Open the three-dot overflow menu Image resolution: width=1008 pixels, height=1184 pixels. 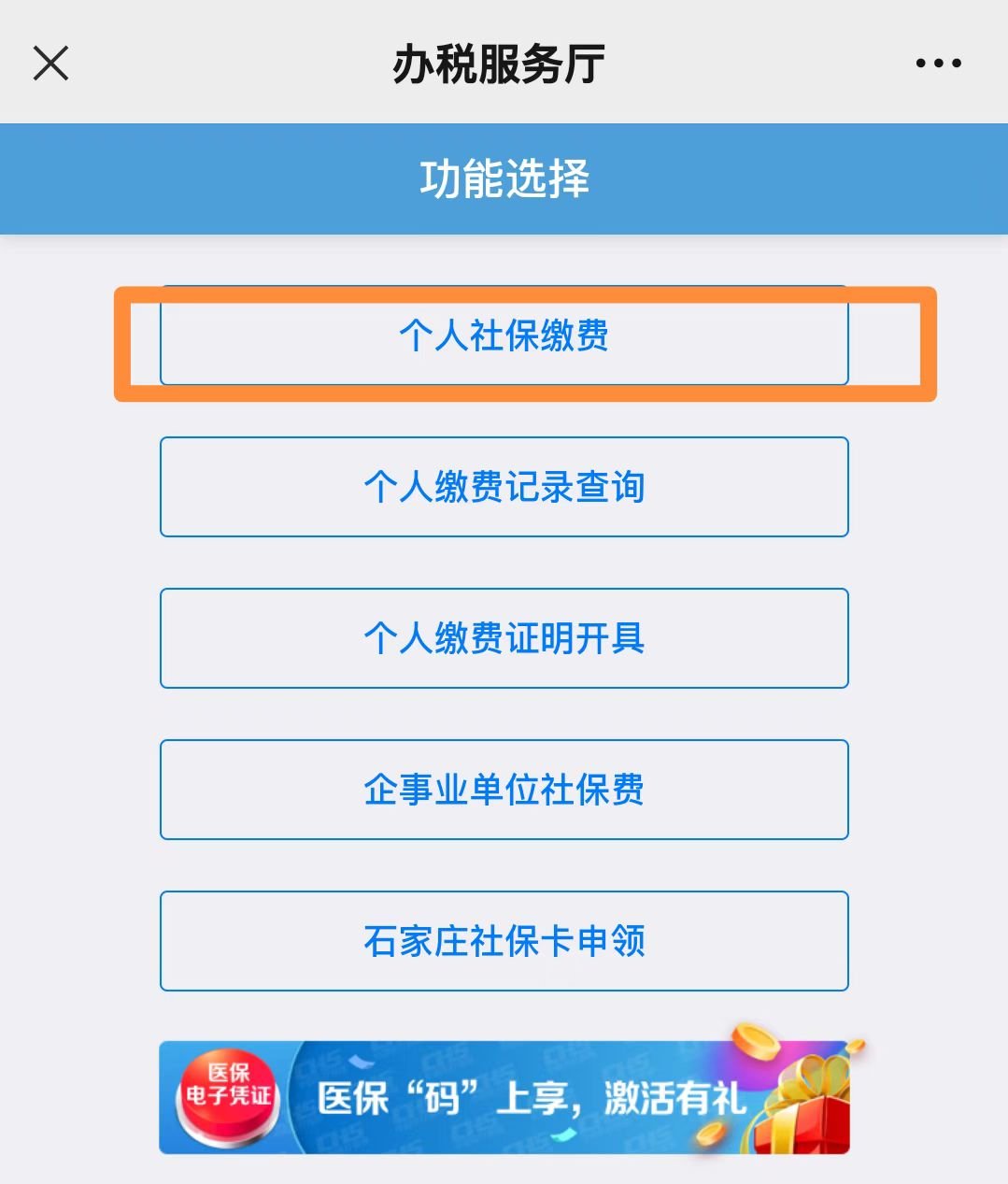(x=938, y=64)
